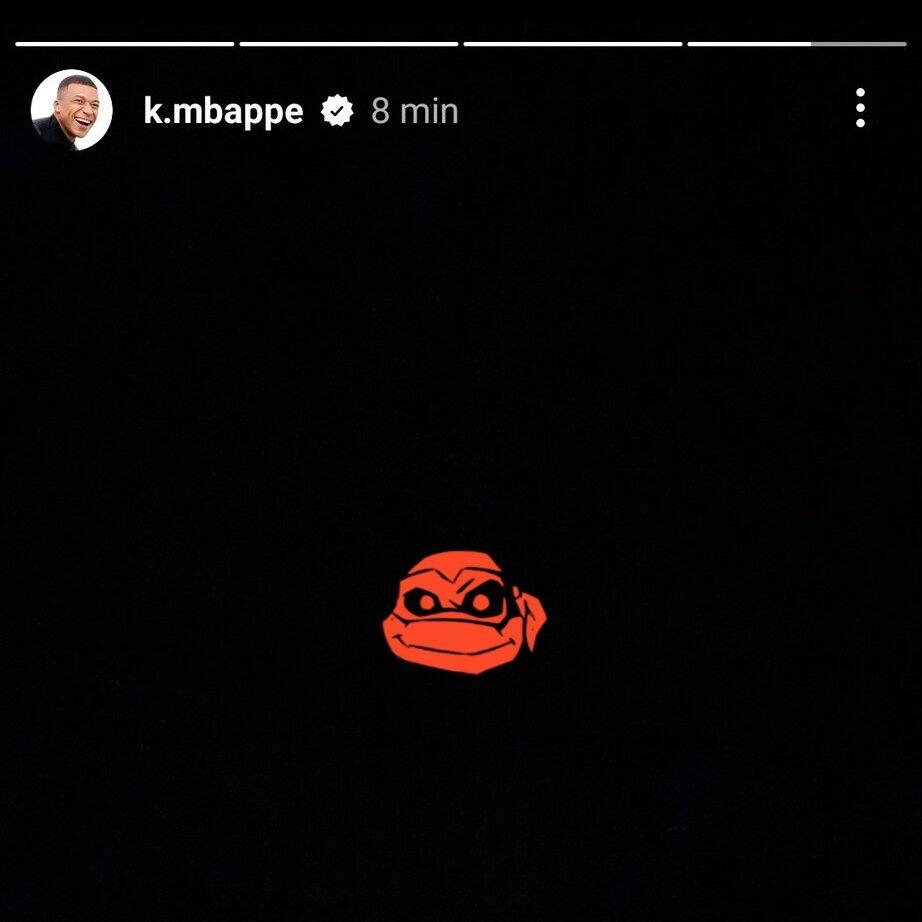This screenshot has width=922, height=922.
Task: Tap the k.mbappe username
Action: coord(223,111)
